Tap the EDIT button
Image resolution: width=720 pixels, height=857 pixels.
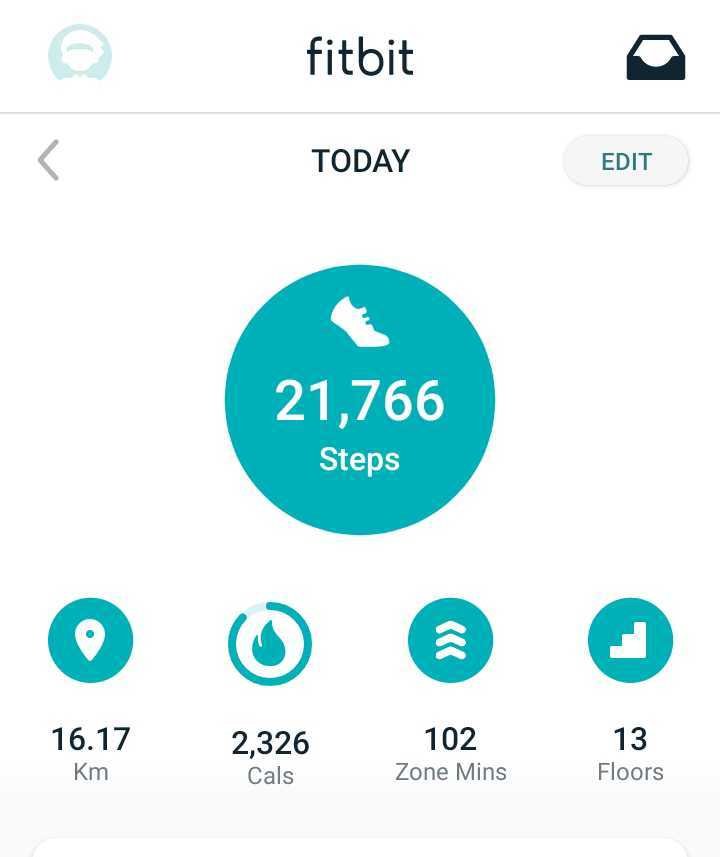click(x=626, y=162)
